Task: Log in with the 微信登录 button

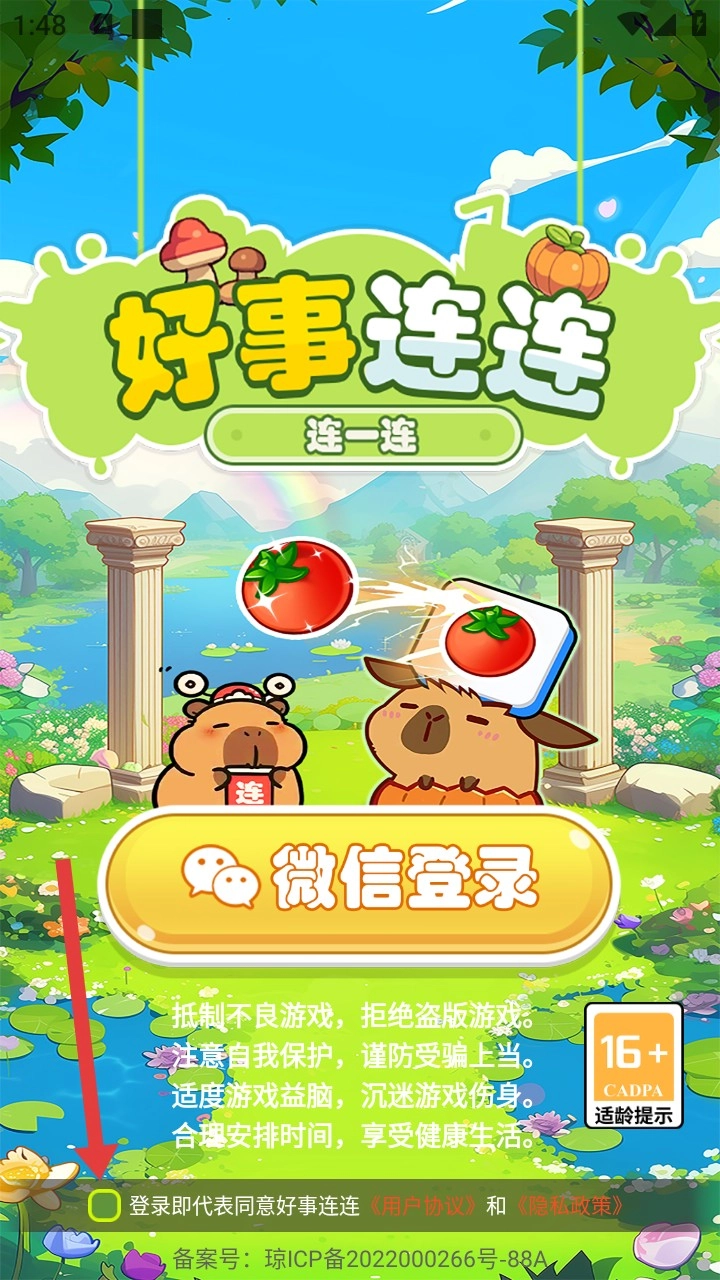Action: click(360, 879)
